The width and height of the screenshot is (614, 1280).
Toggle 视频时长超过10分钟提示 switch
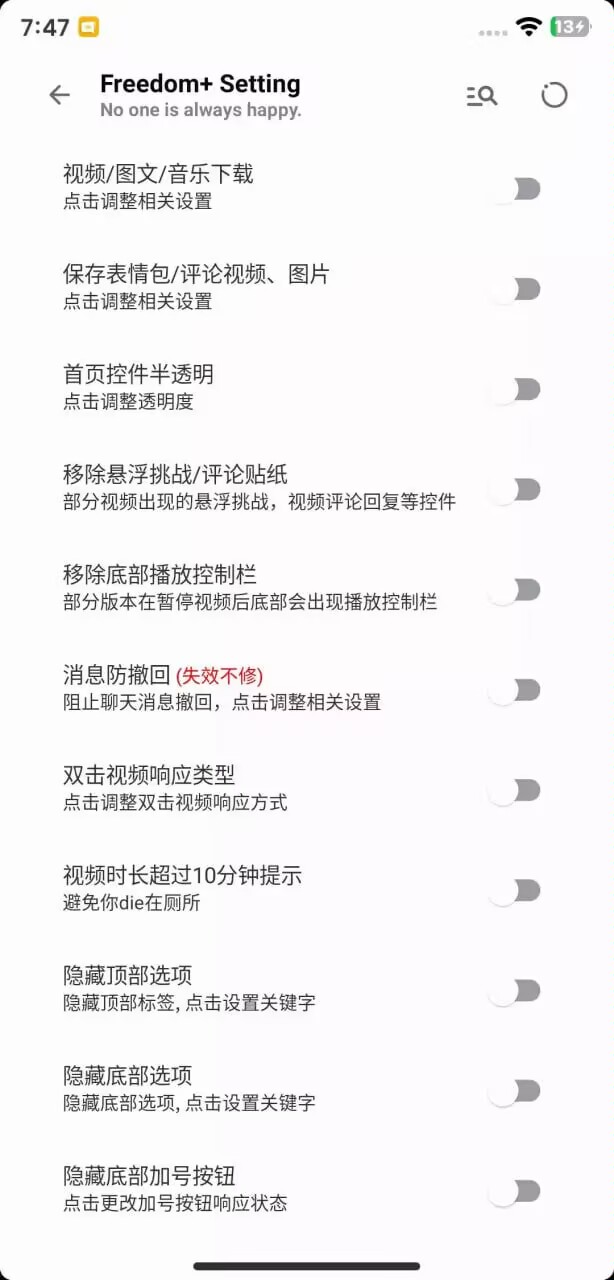(515, 890)
